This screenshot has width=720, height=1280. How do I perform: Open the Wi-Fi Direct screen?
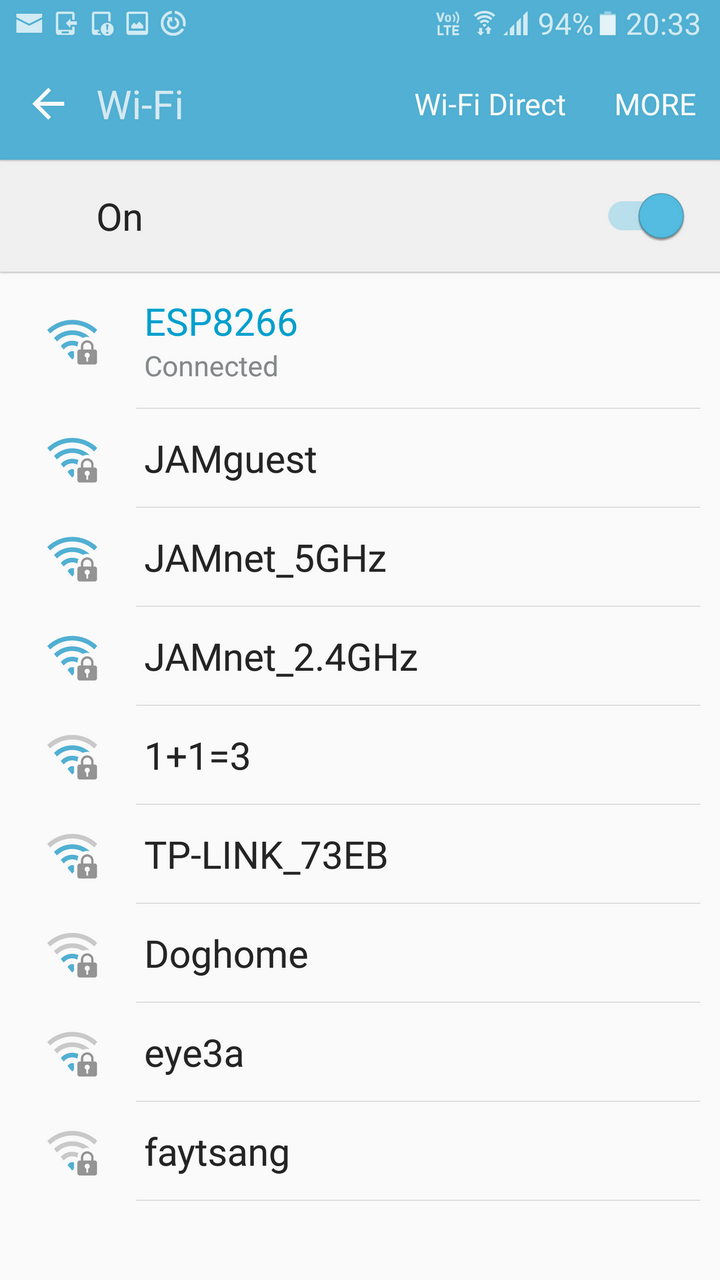point(490,104)
